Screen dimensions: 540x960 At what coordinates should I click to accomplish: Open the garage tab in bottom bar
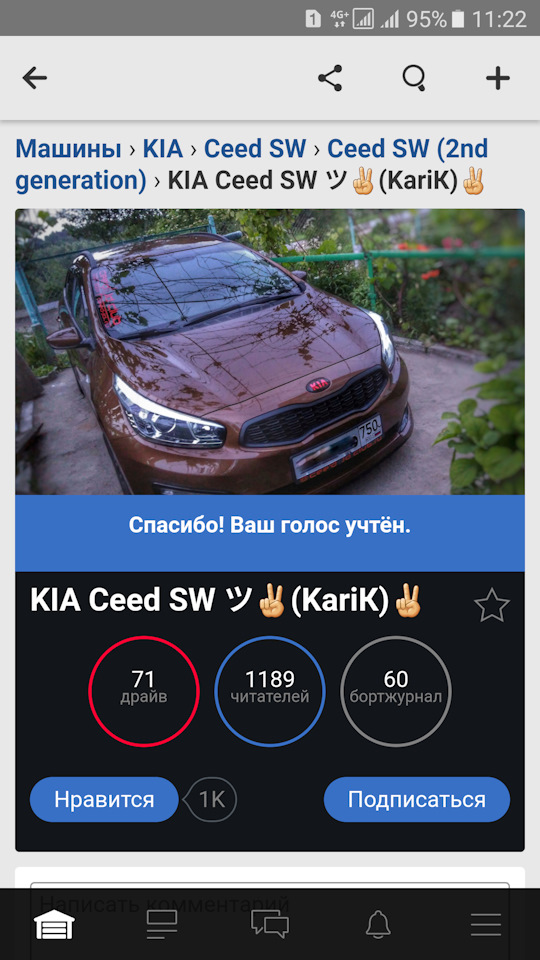pyautogui.click(x=54, y=924)
